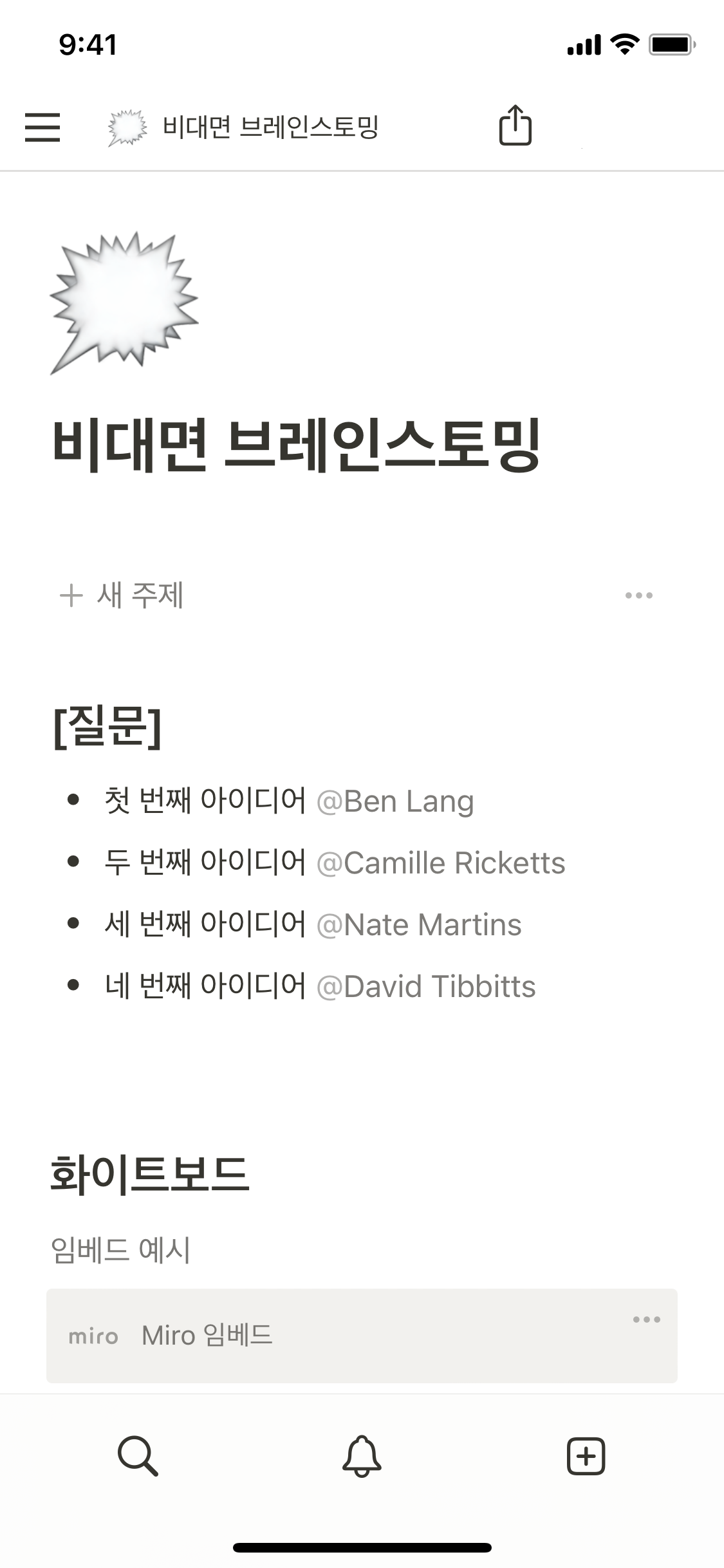724x1568 pixels.
Task: Open the @David Tibbitts mention
Action: 426,987
